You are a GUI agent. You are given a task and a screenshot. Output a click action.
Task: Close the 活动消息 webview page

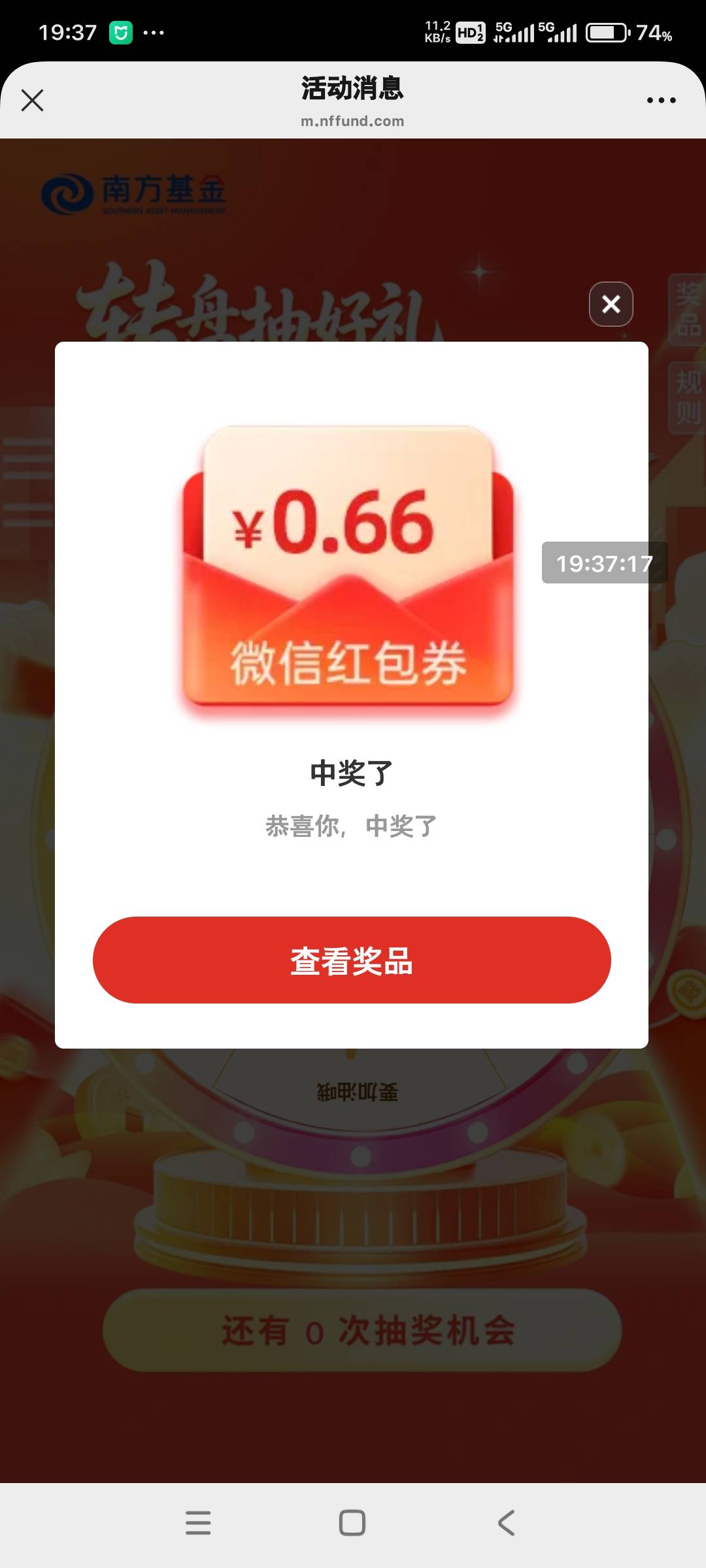tap(32, 100)
